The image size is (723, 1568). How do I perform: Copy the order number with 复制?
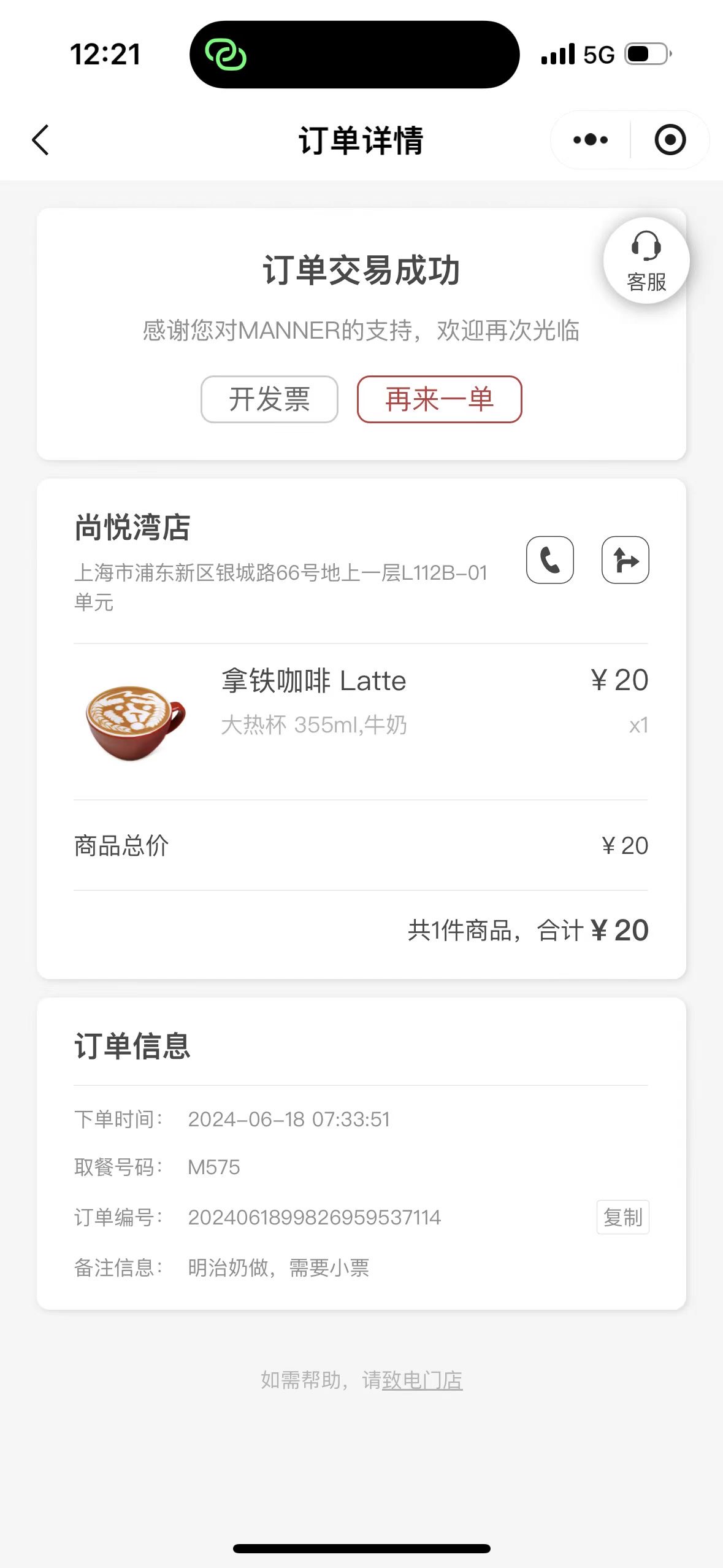click(622, 1217)
